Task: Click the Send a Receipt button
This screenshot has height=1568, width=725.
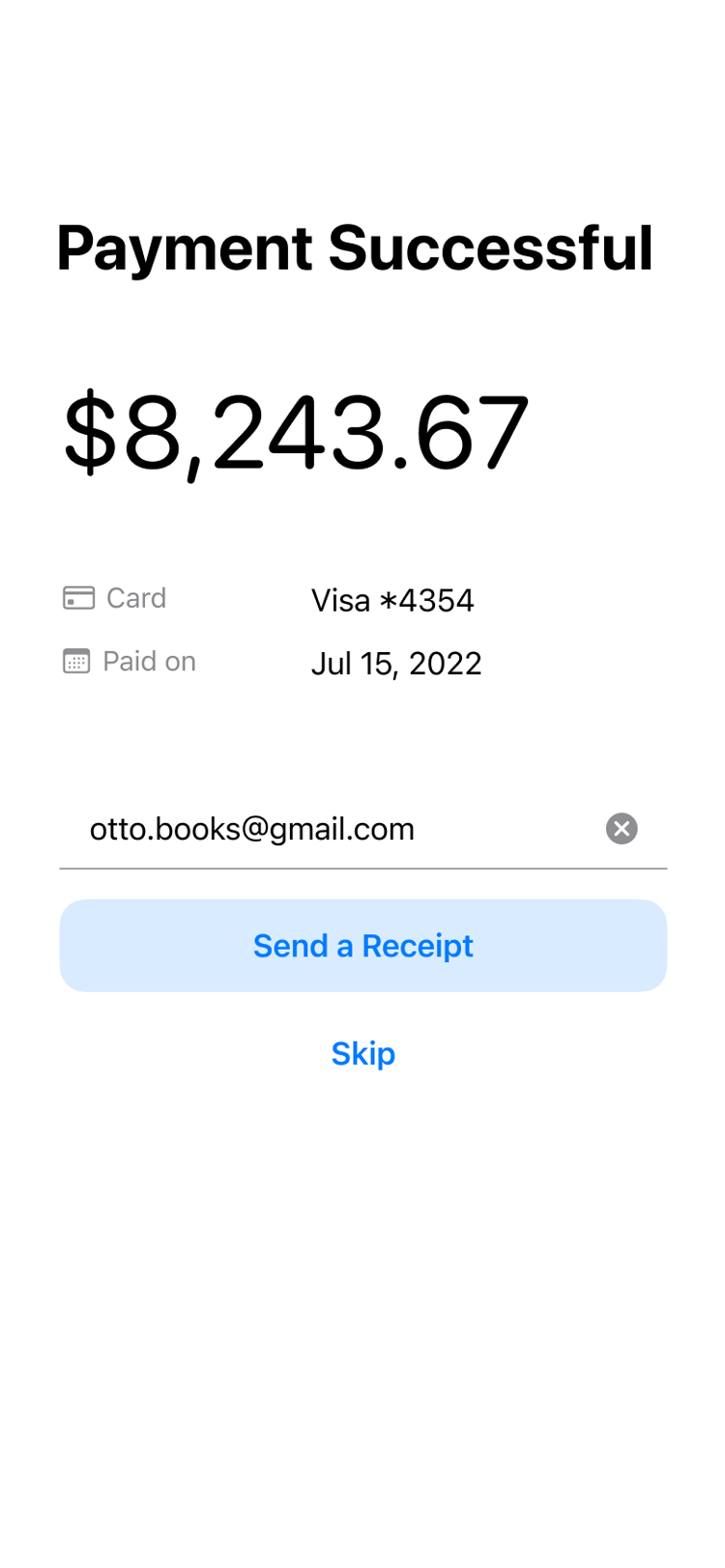Action: pos(363,945)
